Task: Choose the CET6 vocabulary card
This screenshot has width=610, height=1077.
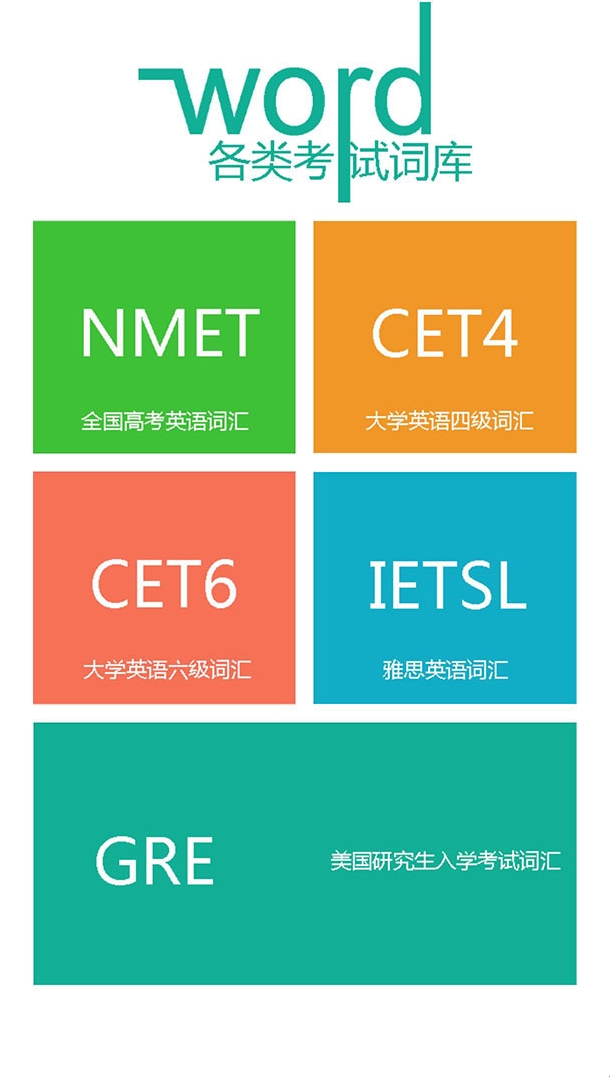Action: pos(164,588)
